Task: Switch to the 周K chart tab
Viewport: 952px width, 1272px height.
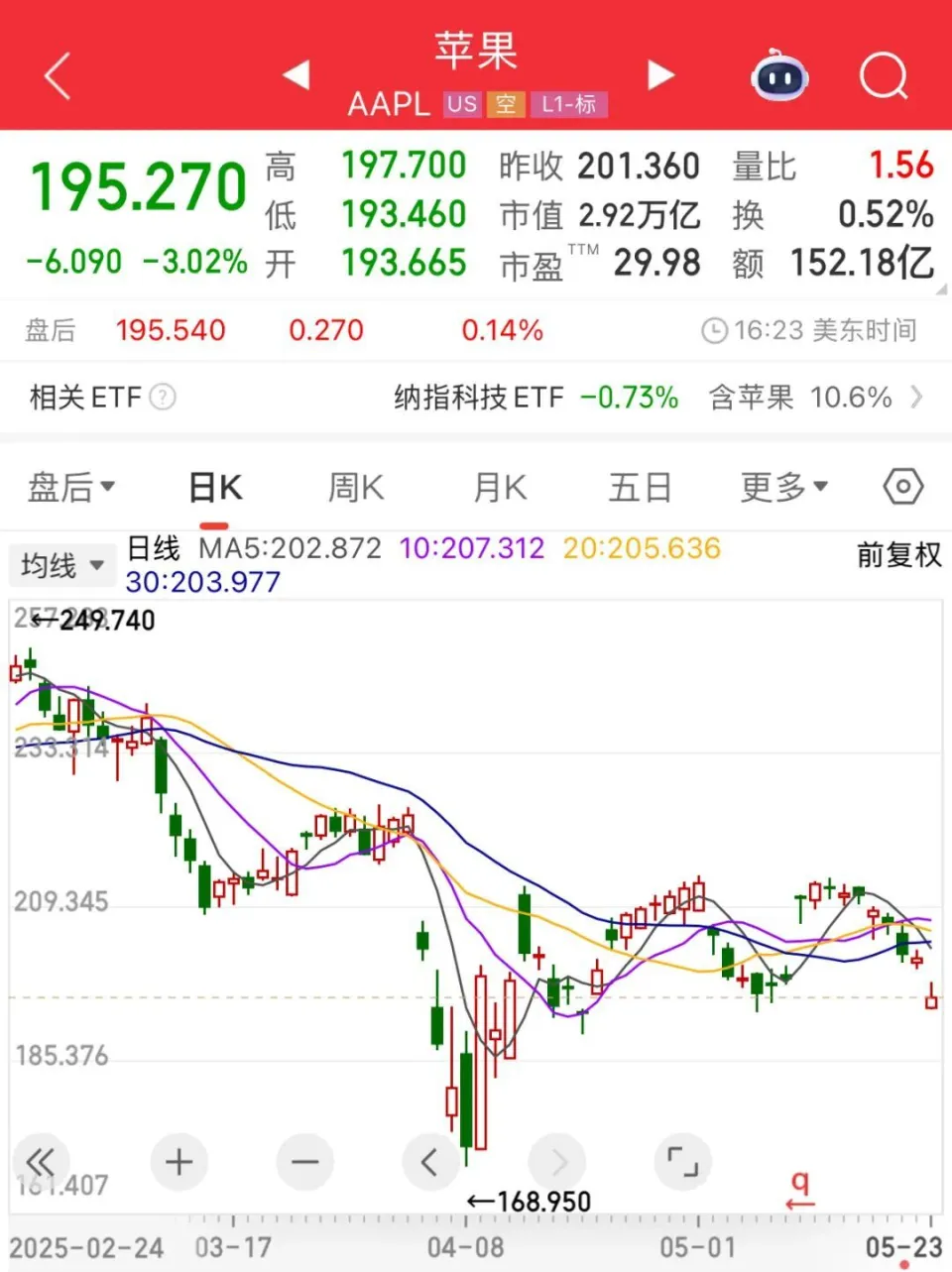Action: click(x=356, y=487)
